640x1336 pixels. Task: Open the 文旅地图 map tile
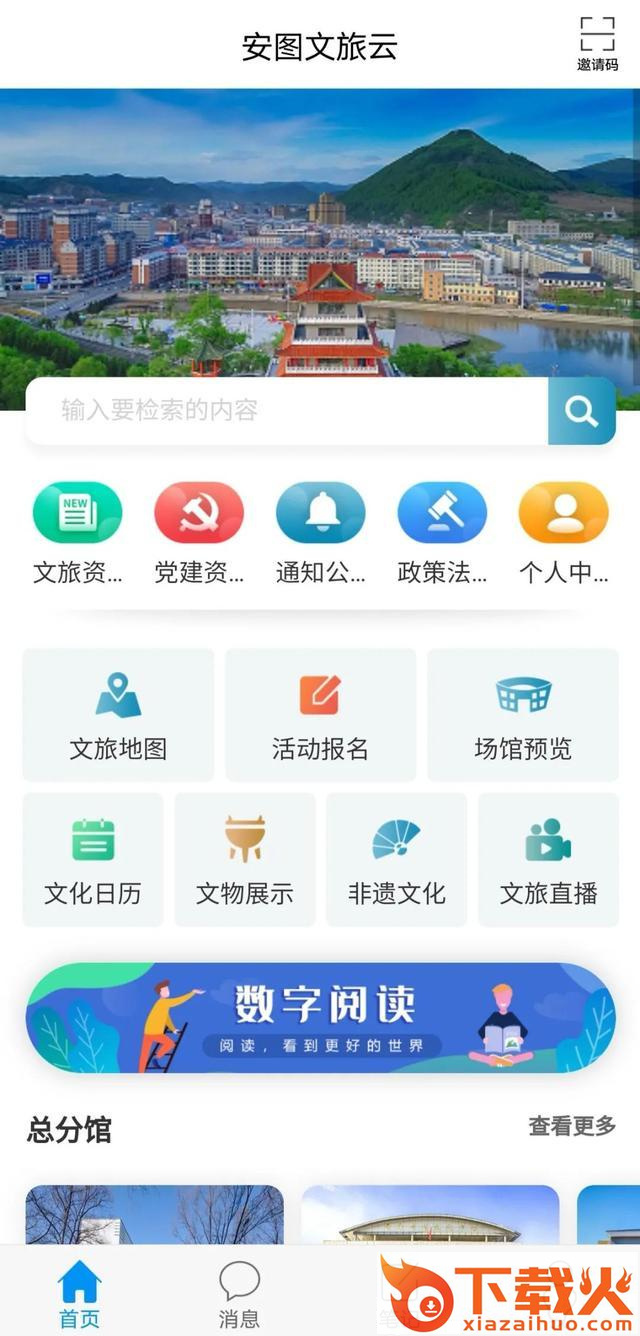118,715
